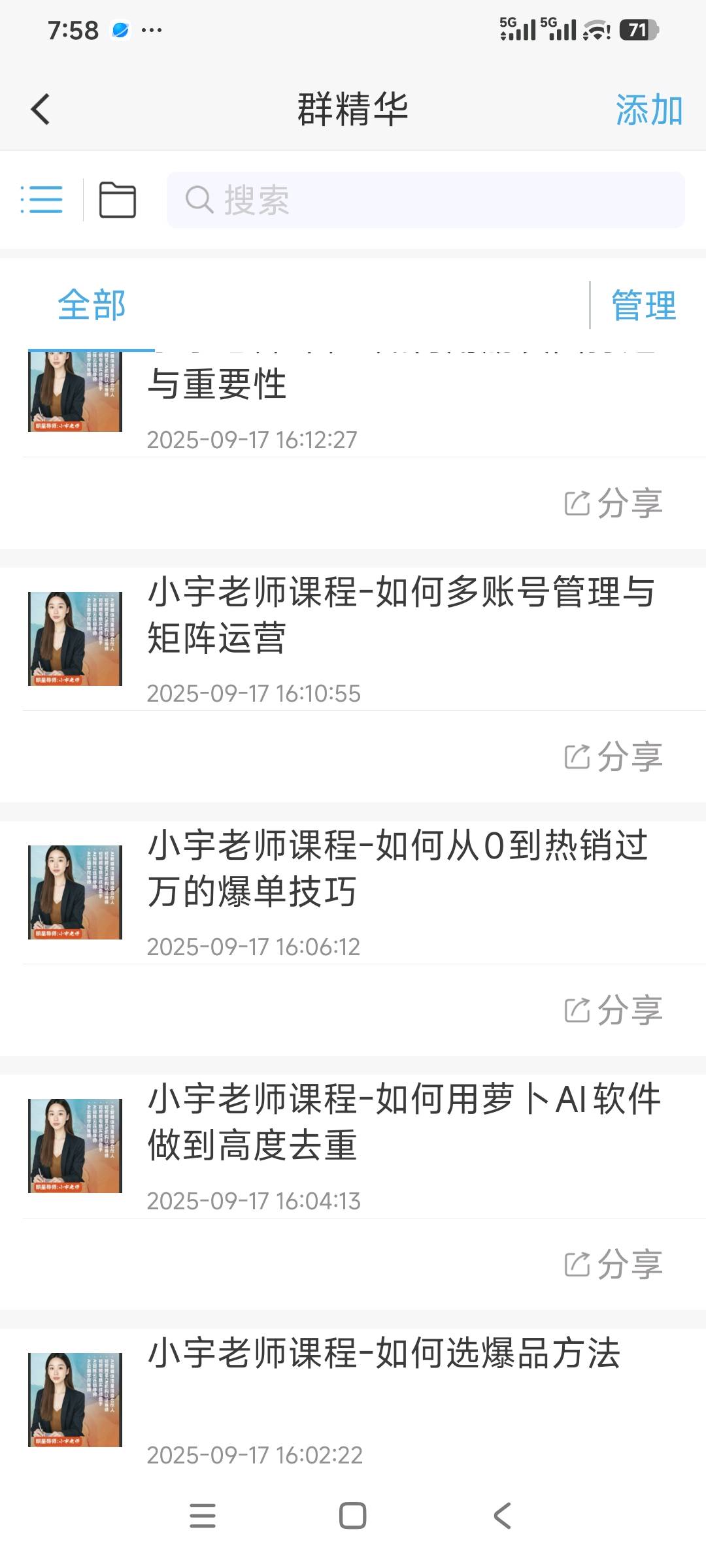Open the 管理 tab
Viewport: 706px width, 1568px height.
(643, 306)
